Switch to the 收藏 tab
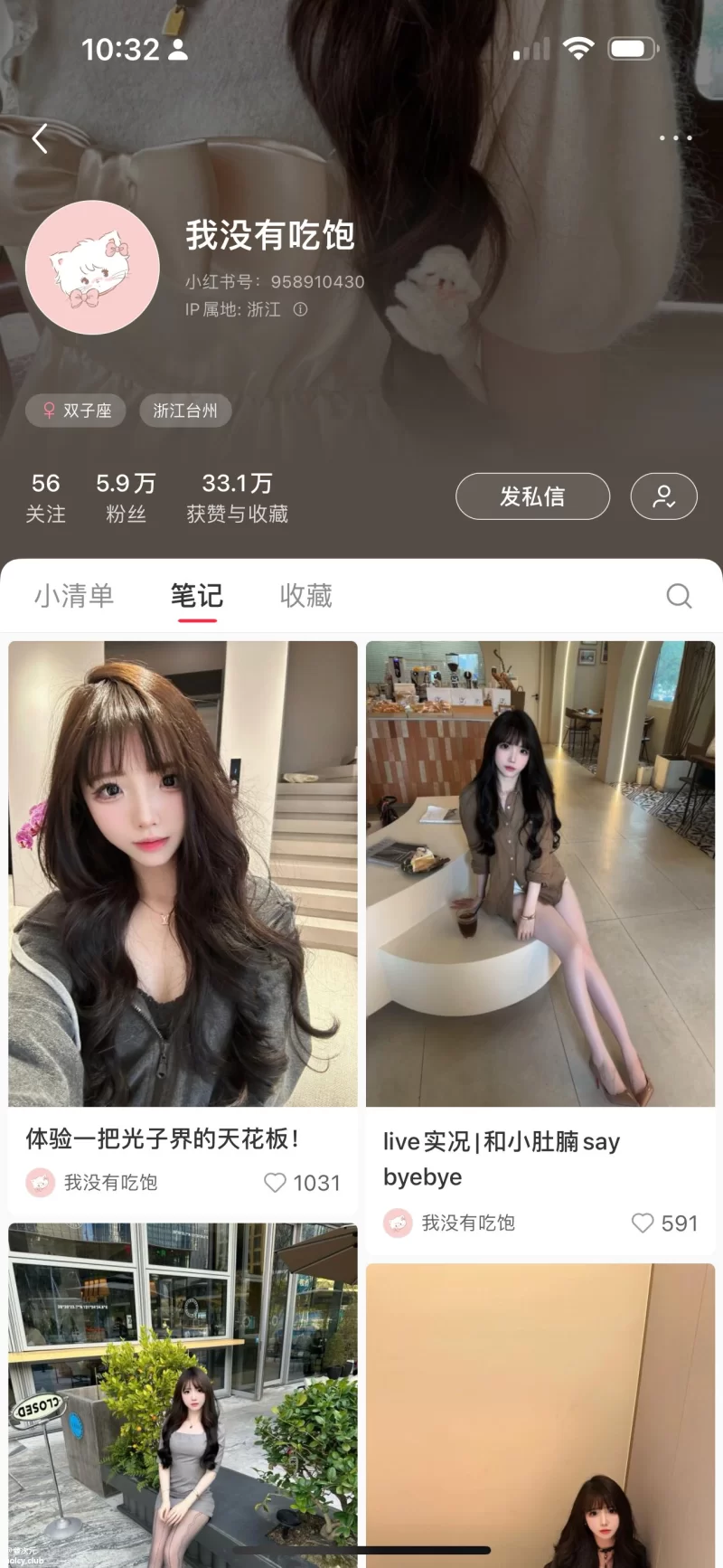Image resolution: width=723 pixels, height=1568 pixels. [x=305, y=596]
